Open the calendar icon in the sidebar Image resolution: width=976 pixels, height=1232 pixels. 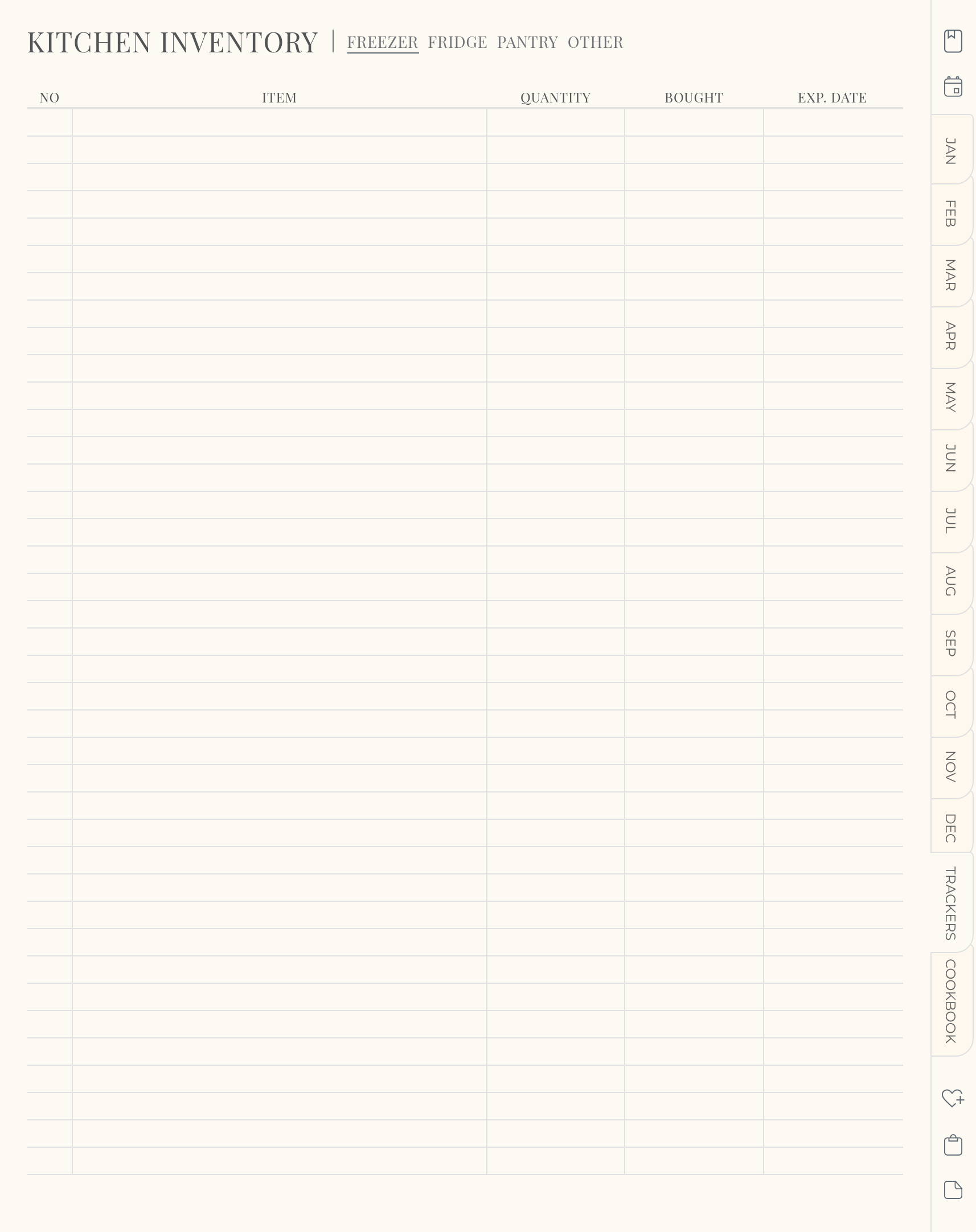(953, 87)
